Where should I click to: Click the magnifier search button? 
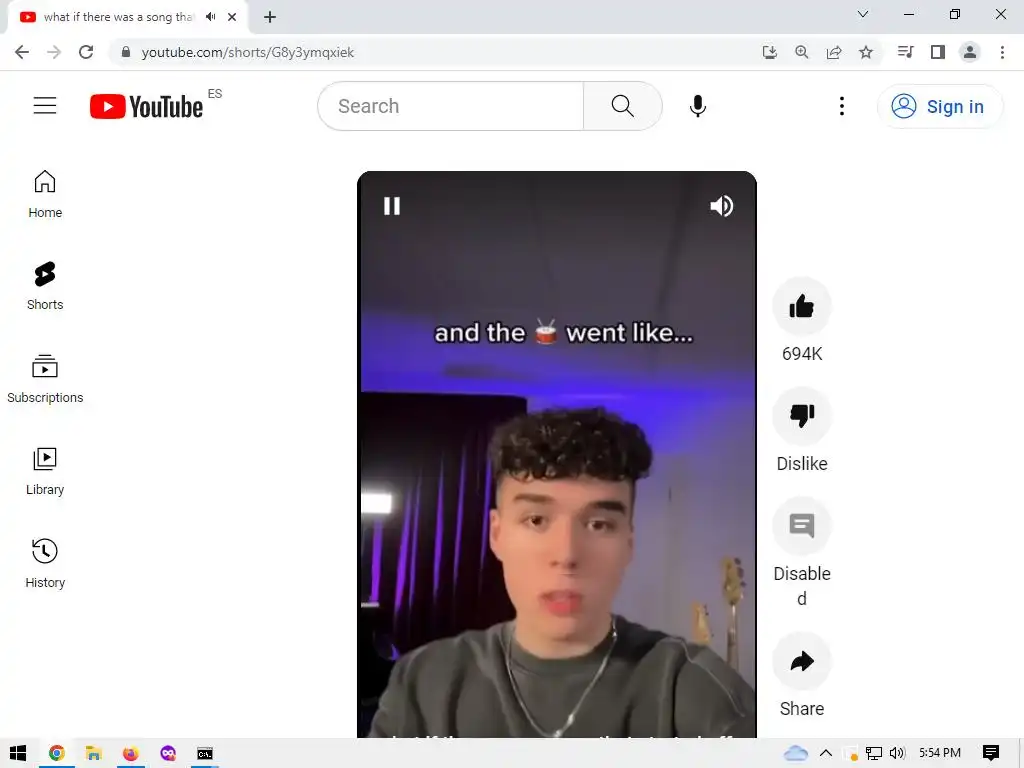point(622,106)
